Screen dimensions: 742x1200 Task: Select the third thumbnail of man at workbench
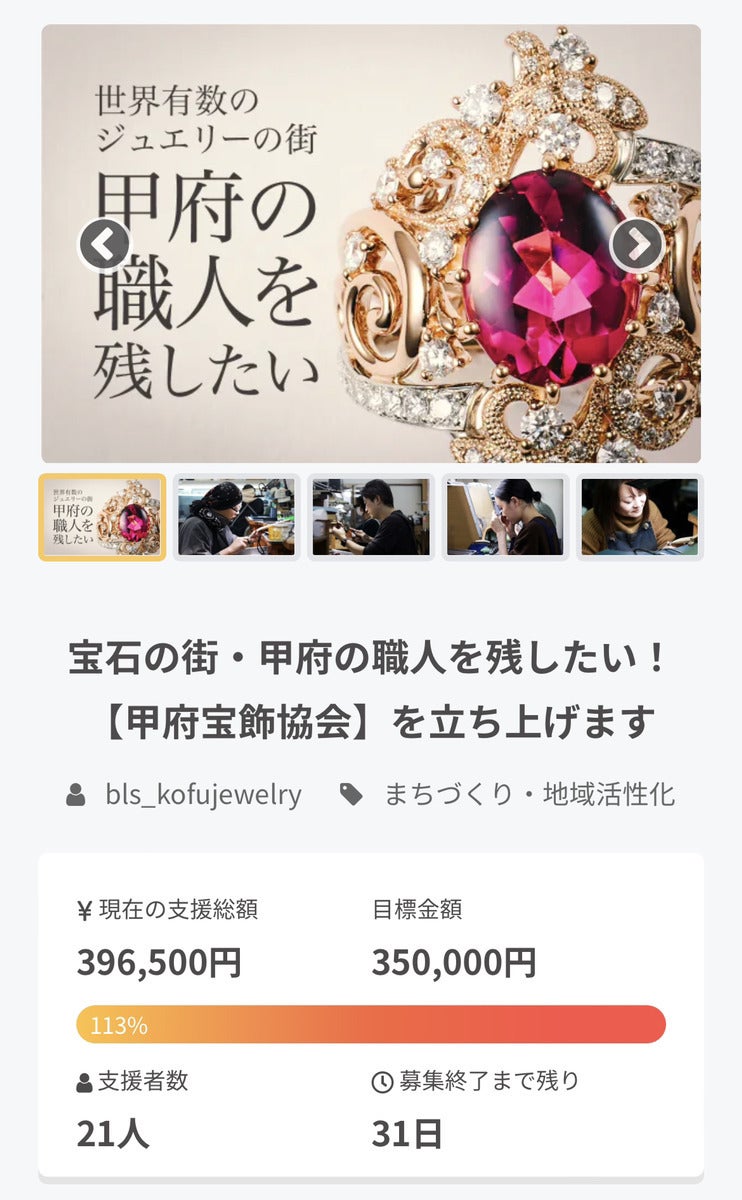(x=371, y=517)
